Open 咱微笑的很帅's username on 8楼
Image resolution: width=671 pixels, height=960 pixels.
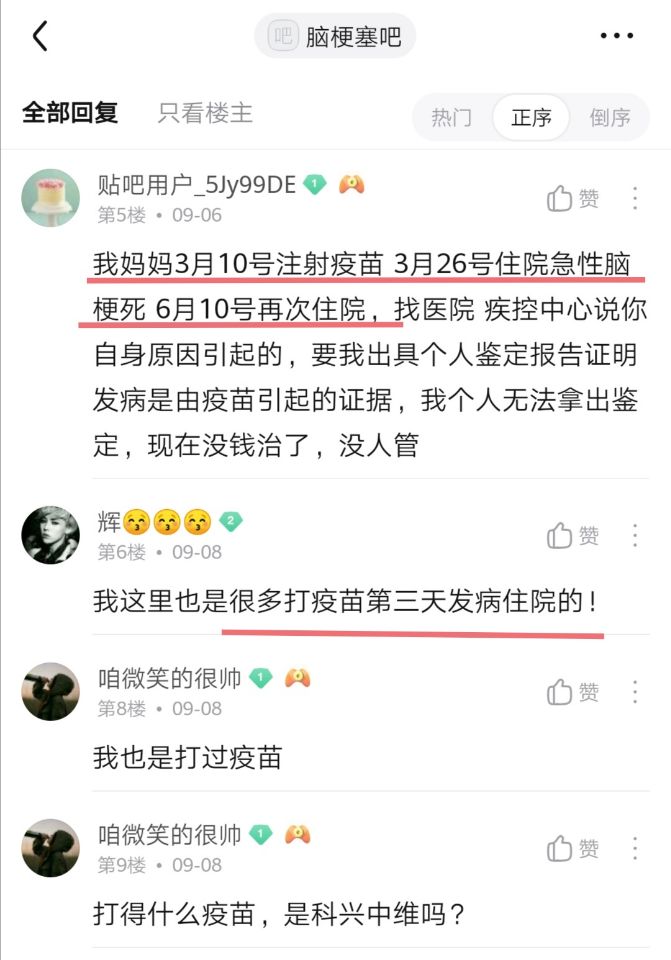[x=169, y=678]
